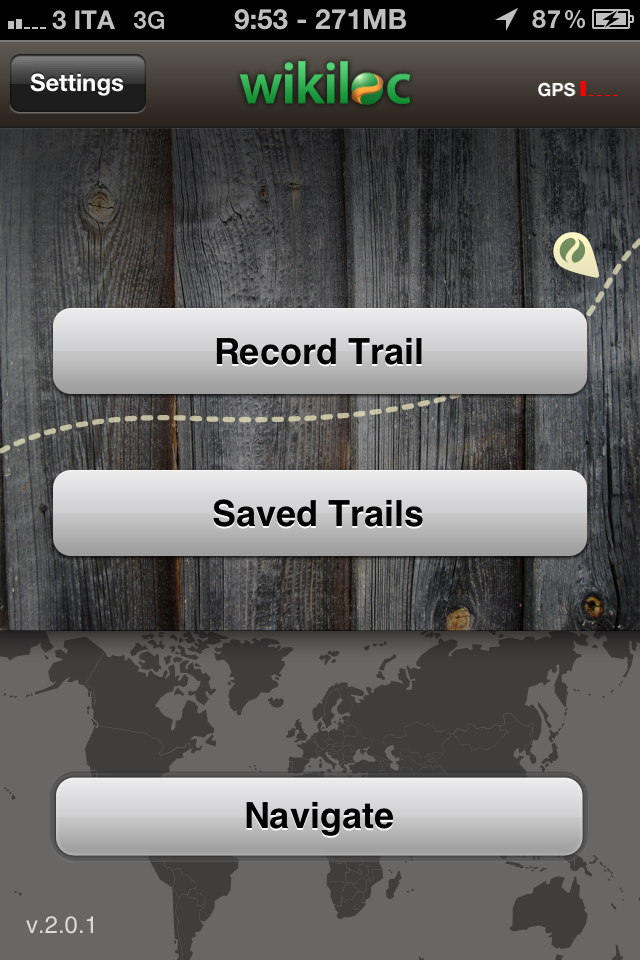Viewport: 640px width, 960px height.
Task: Start recording with Record Trail
Action: (x=319, y=351)
